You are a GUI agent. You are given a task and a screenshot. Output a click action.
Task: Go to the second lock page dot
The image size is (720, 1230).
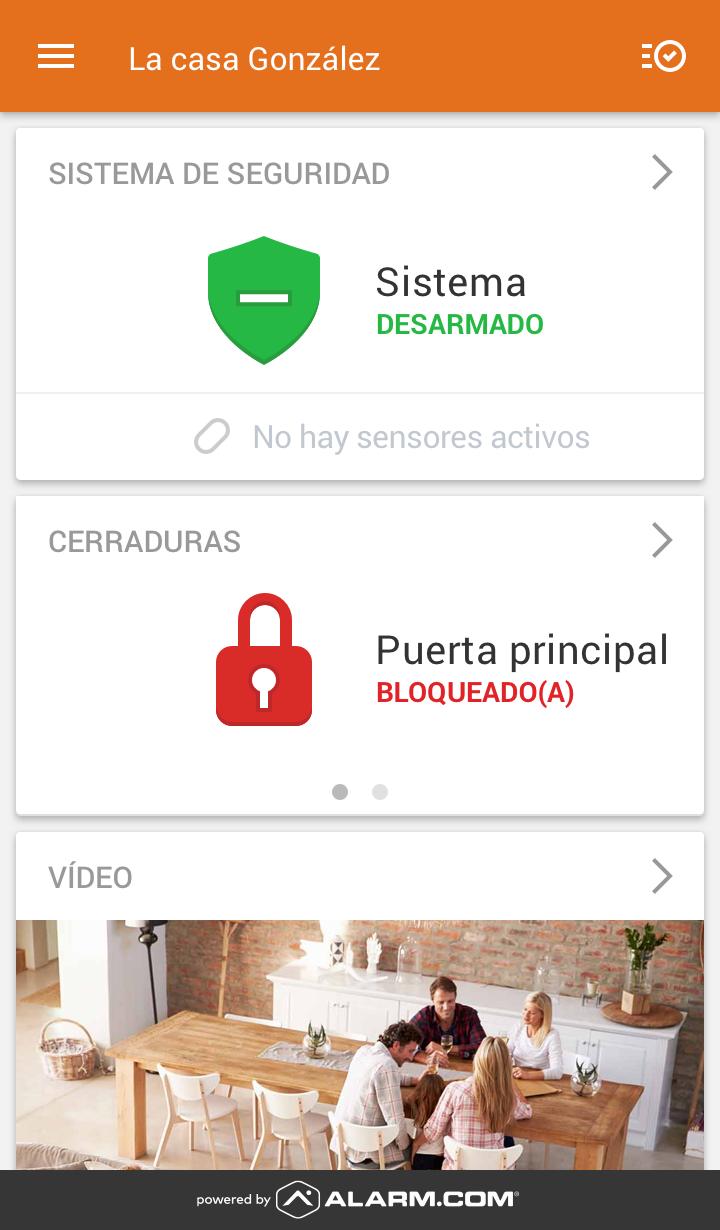pos(380,792)
